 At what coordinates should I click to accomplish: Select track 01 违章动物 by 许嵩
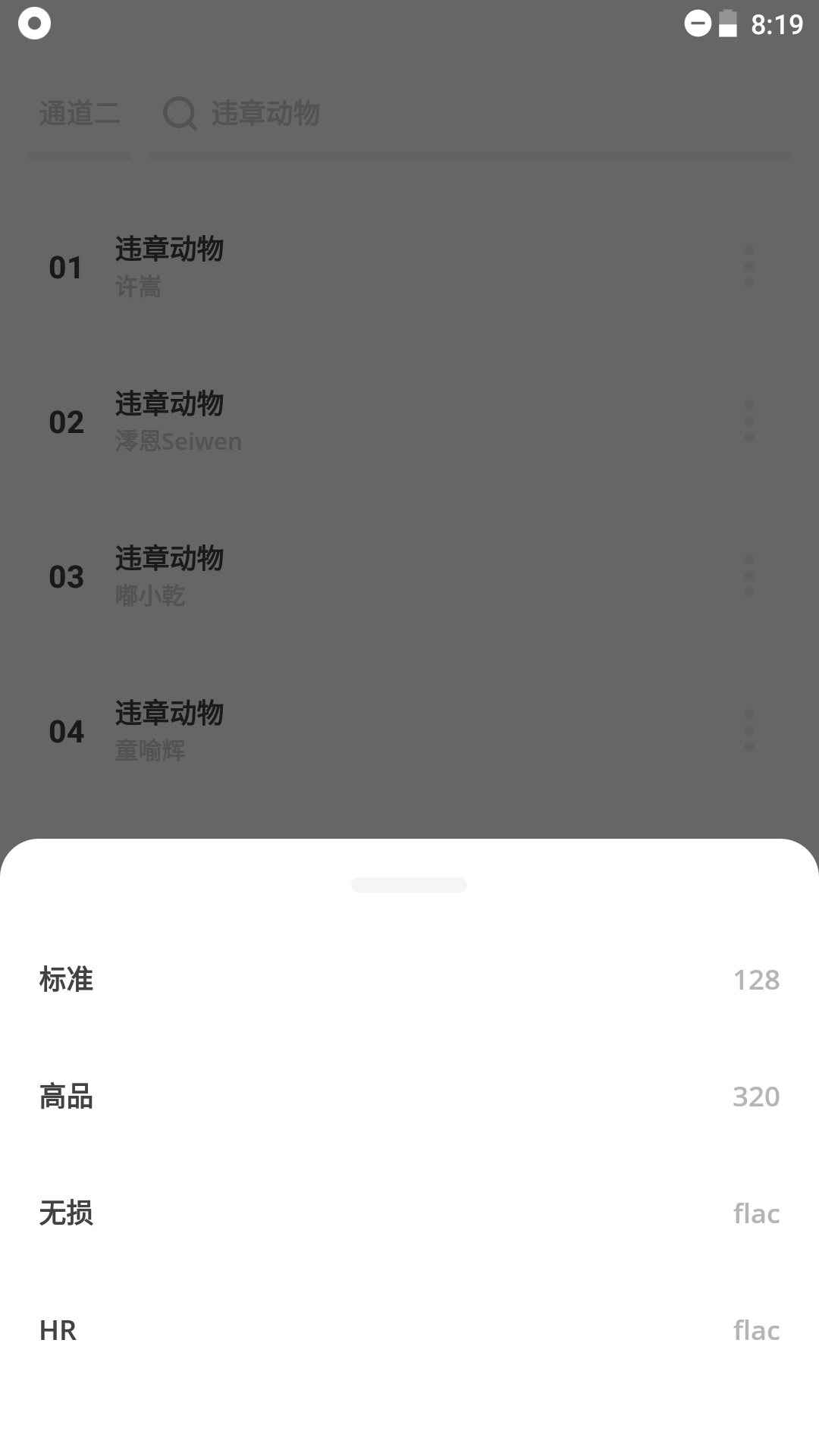[x=341, y=267]
